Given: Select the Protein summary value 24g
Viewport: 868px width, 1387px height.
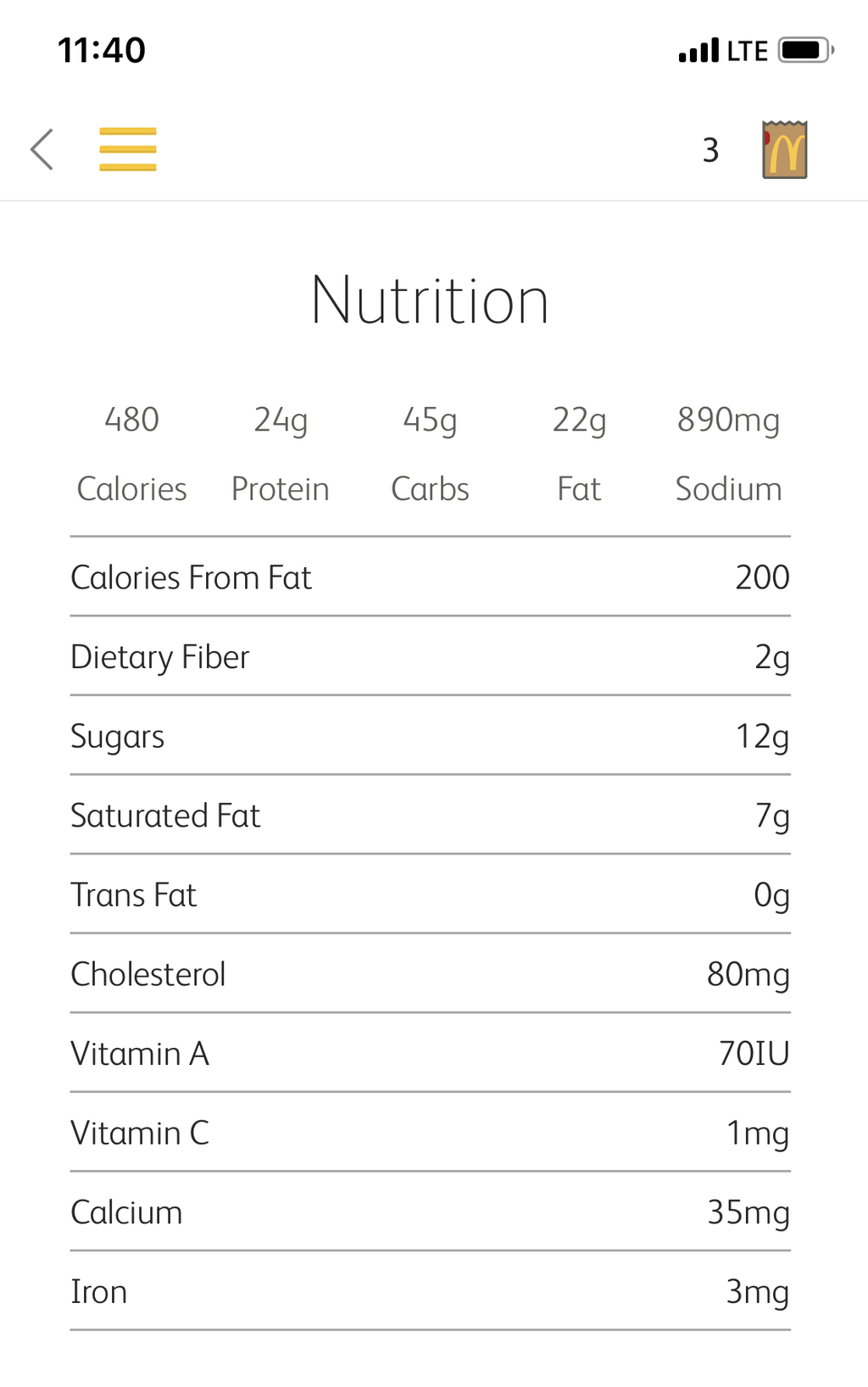Looking at the screenshot, I should click(x=280, y=419).
